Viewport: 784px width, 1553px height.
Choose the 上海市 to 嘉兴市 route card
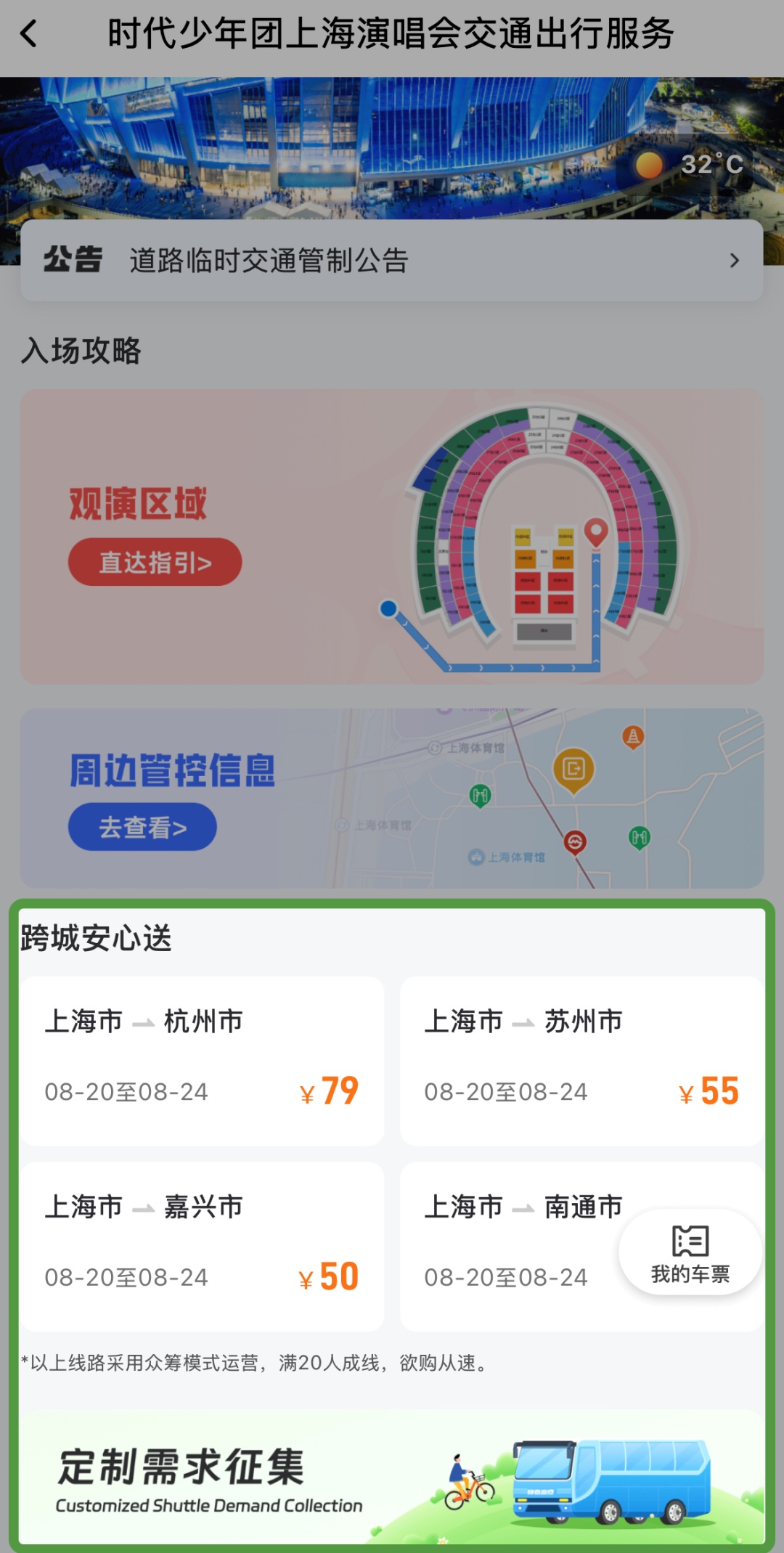202,1245
